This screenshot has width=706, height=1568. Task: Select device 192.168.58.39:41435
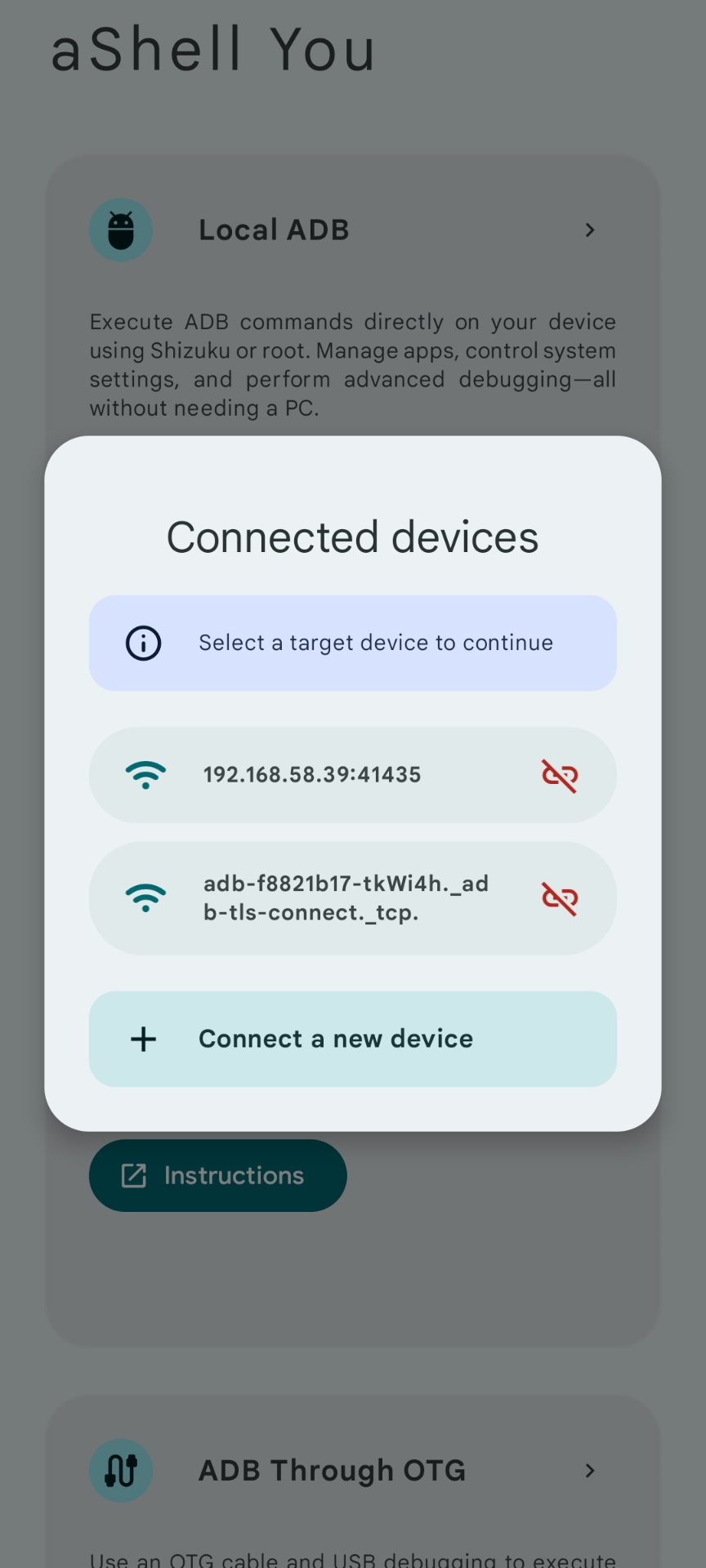point(312,775)
